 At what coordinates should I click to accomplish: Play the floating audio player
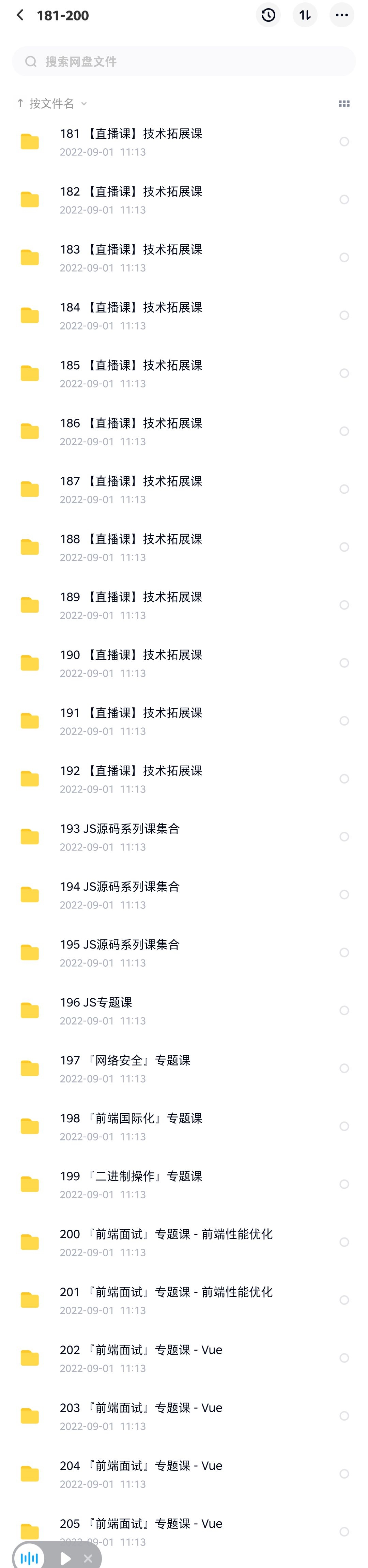(x=65, y=1558)
